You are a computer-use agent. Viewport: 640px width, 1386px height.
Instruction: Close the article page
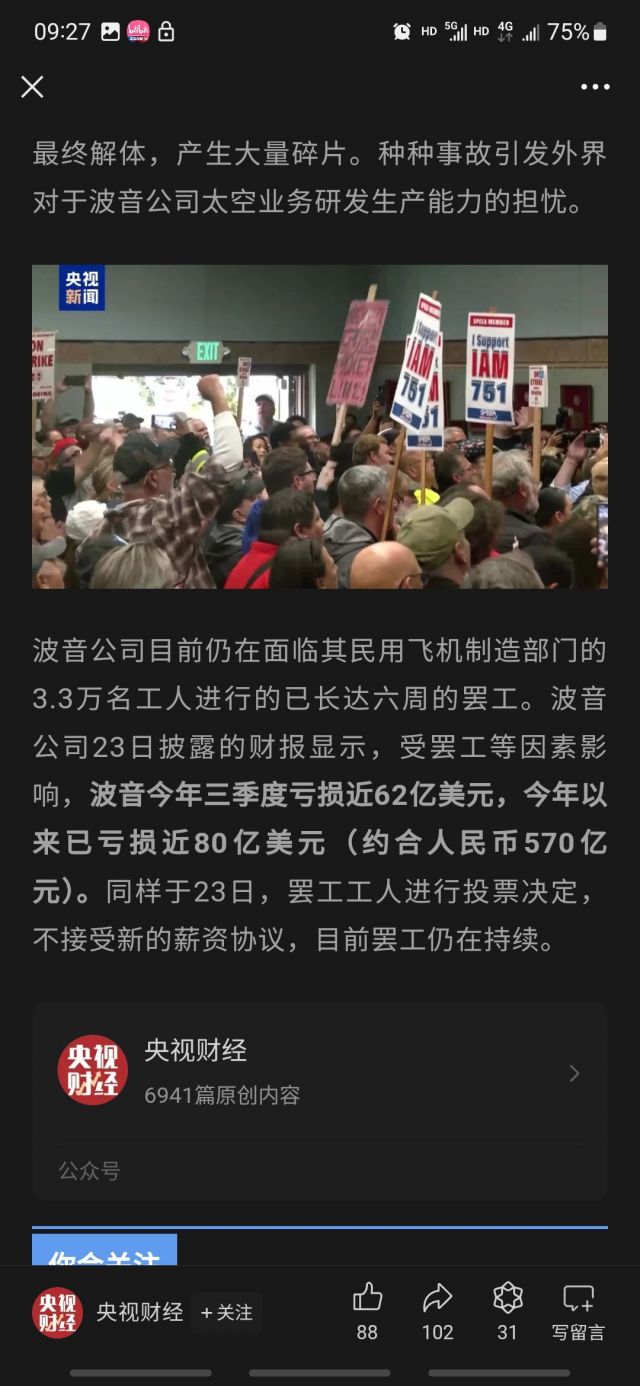(32, 87)
